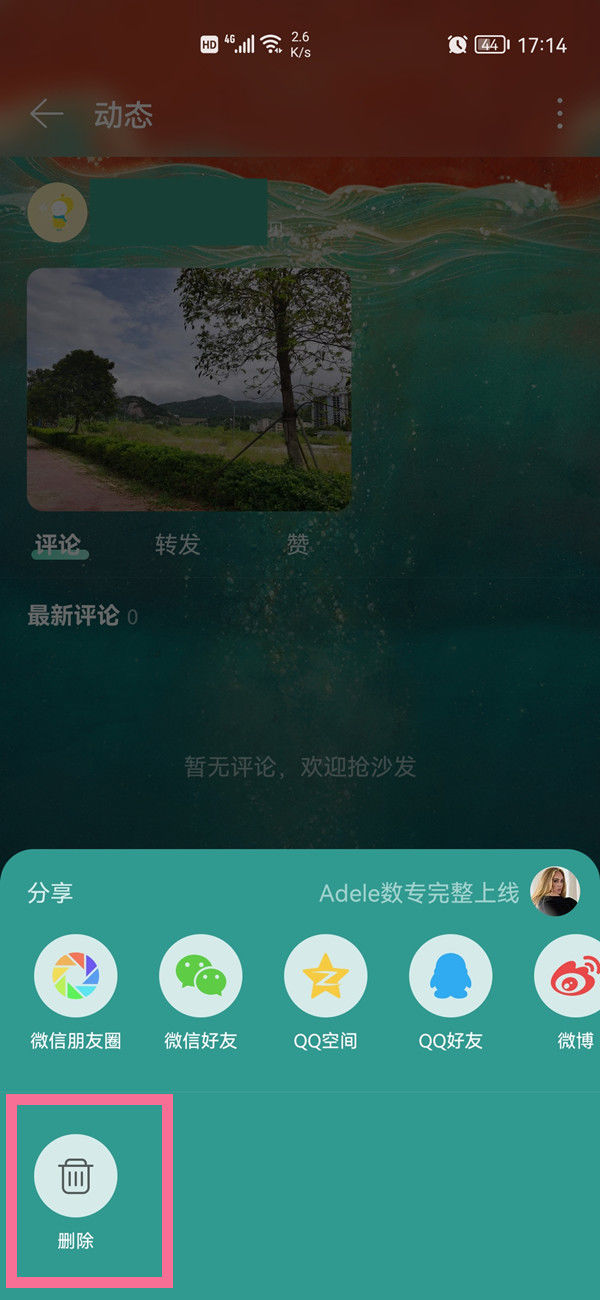Delete this post with 删除
600x1300 pixels.
(x=76, y=1176)
